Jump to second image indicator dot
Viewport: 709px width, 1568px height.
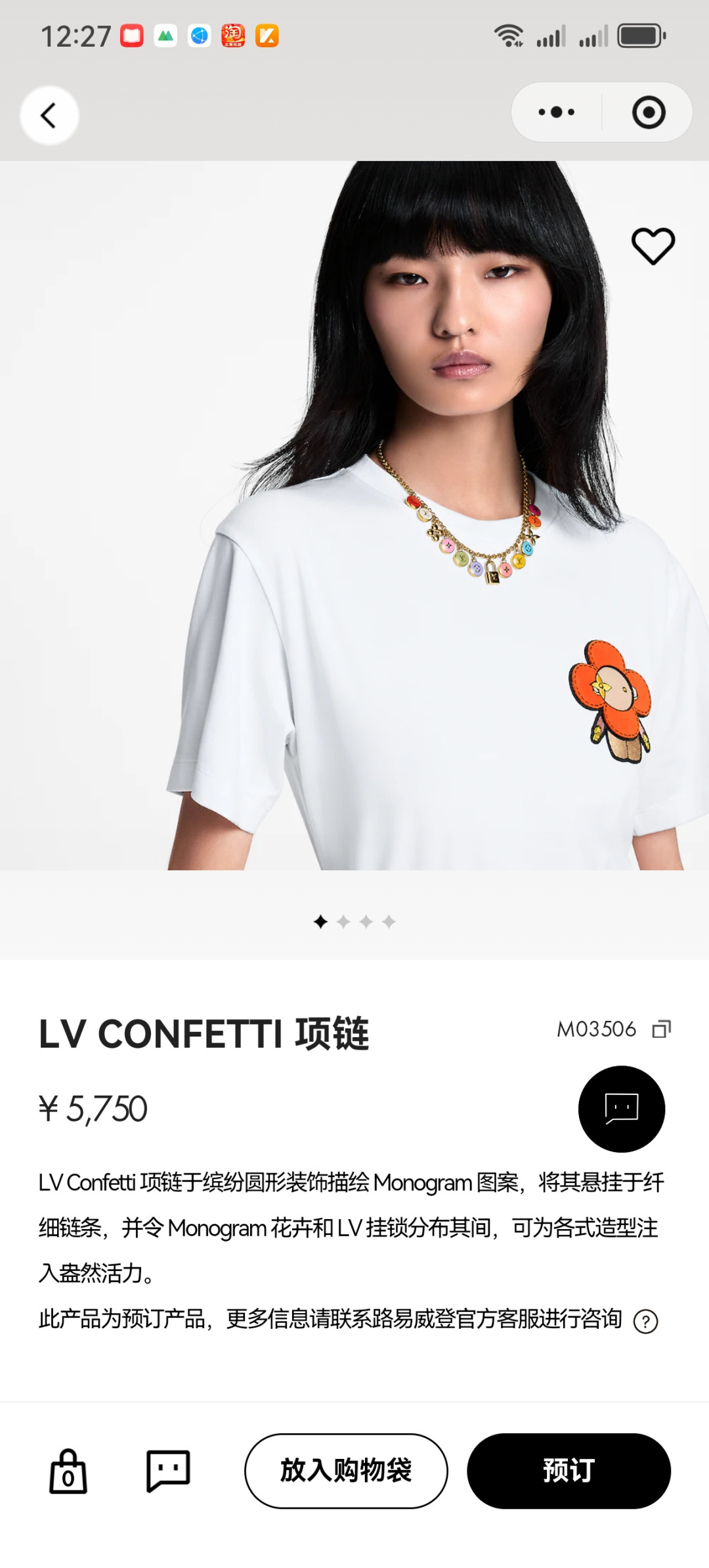point(343,922)
